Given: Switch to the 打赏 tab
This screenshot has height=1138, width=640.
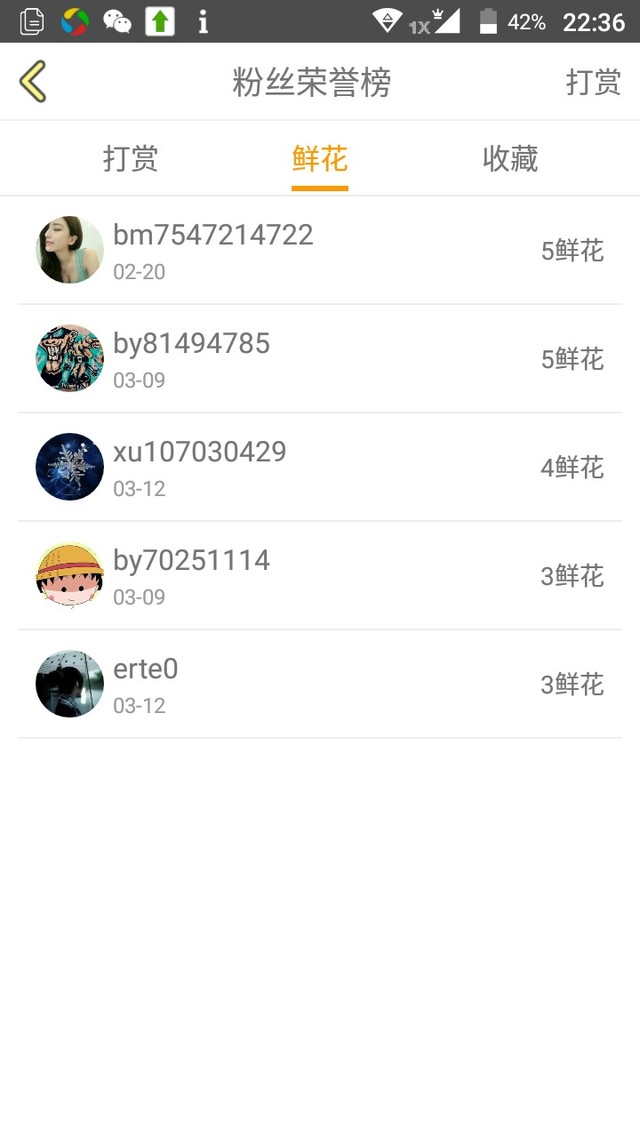Looking at the screenshot, I should [x=130, y=159].
